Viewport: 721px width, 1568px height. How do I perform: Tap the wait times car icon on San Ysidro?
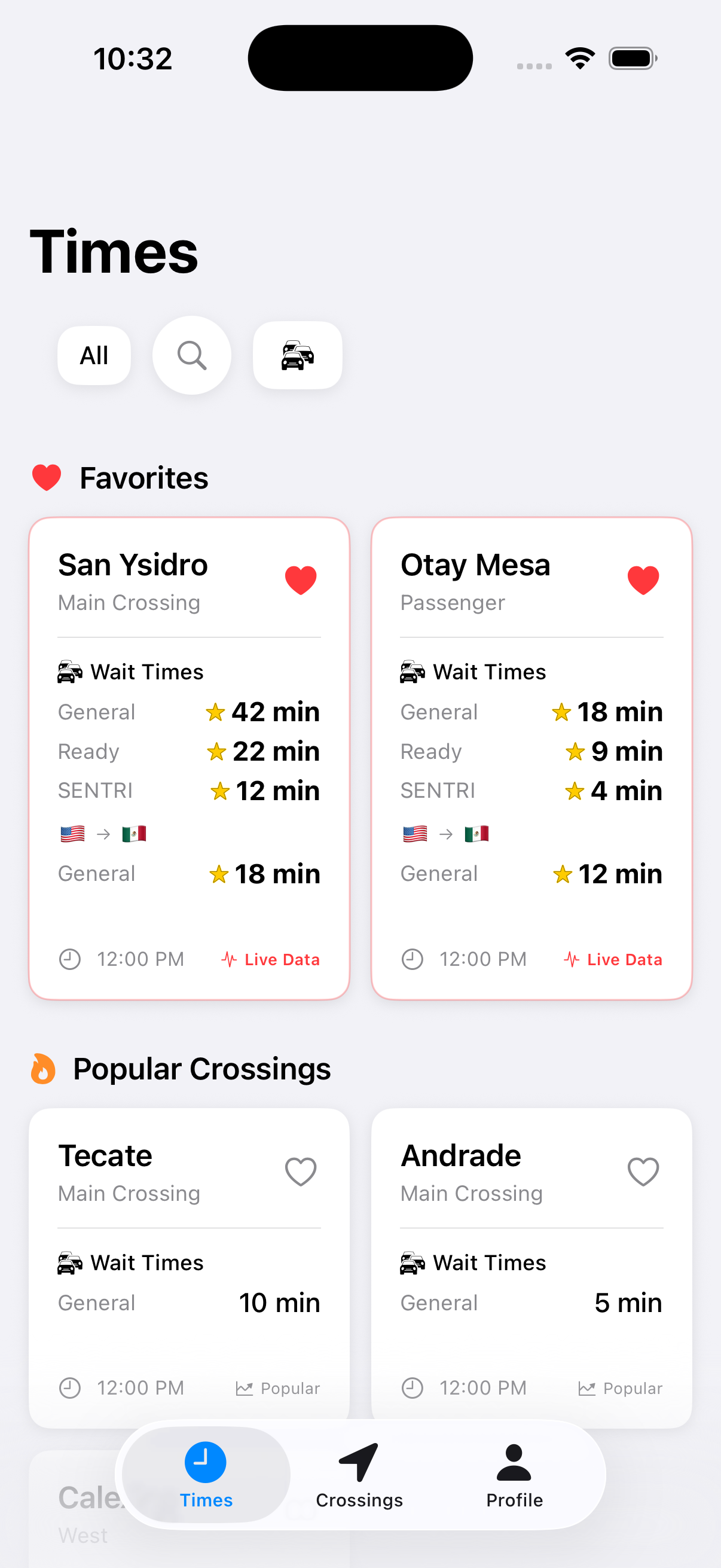[69, 671]
